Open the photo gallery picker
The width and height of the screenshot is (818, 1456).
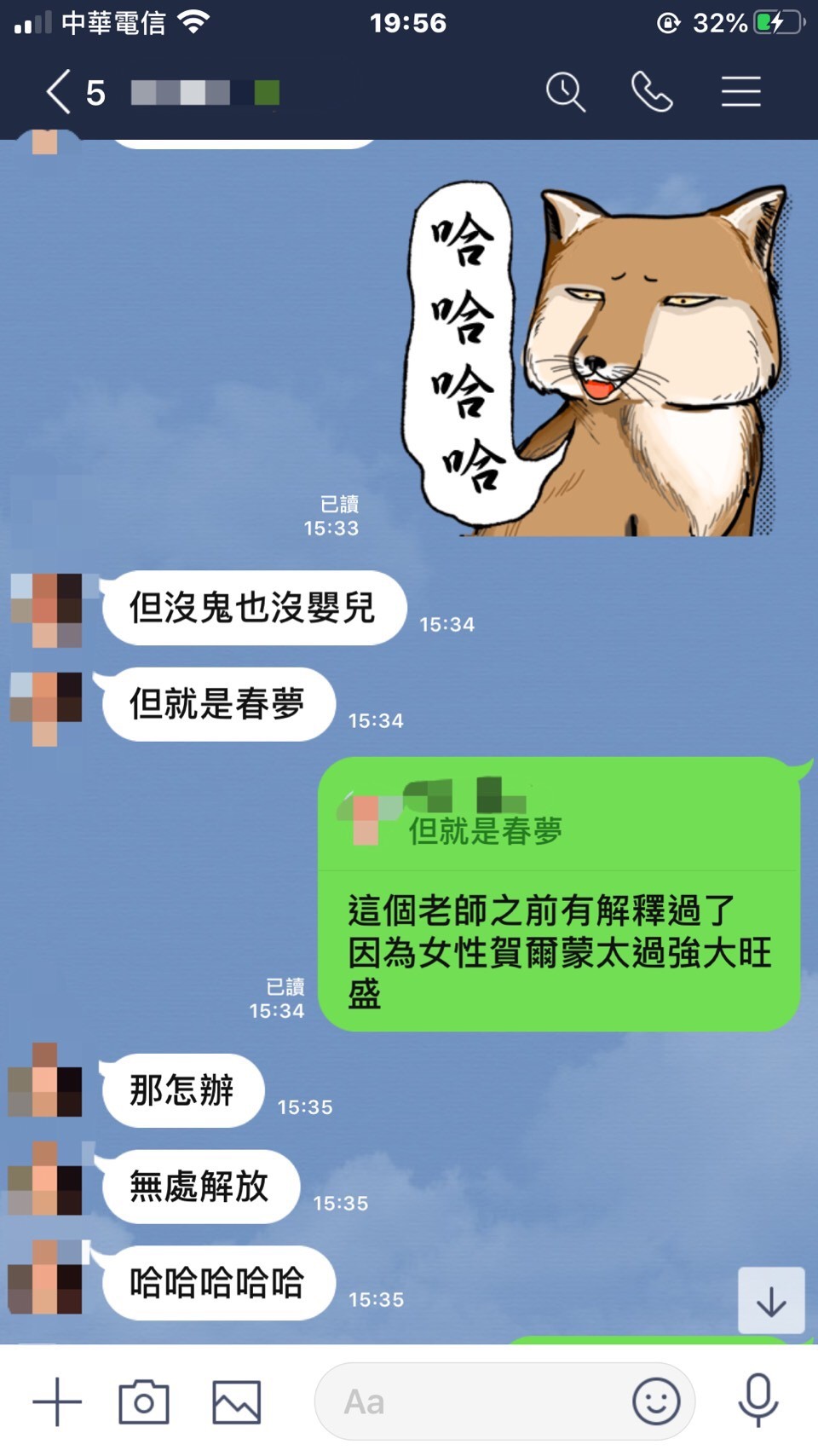point(236,1401)
